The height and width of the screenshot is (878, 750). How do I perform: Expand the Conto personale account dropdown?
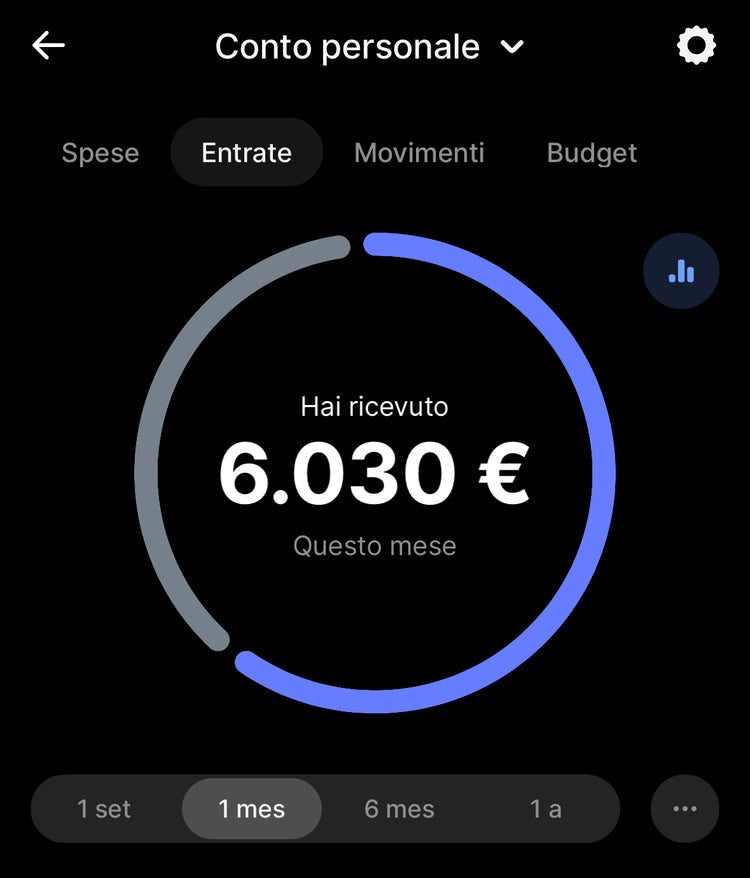(512, 47)
